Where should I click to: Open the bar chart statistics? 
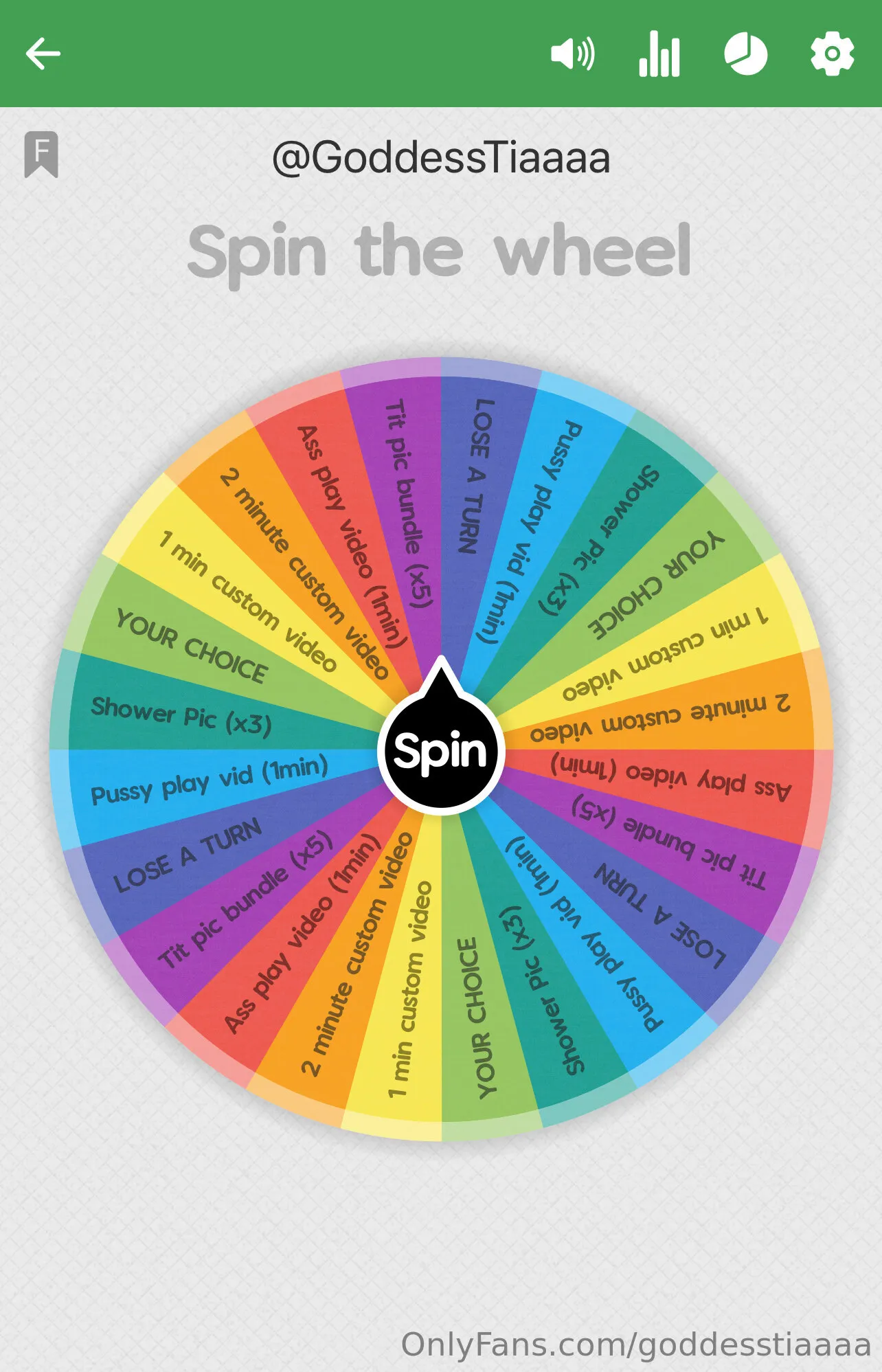[659, 54]
